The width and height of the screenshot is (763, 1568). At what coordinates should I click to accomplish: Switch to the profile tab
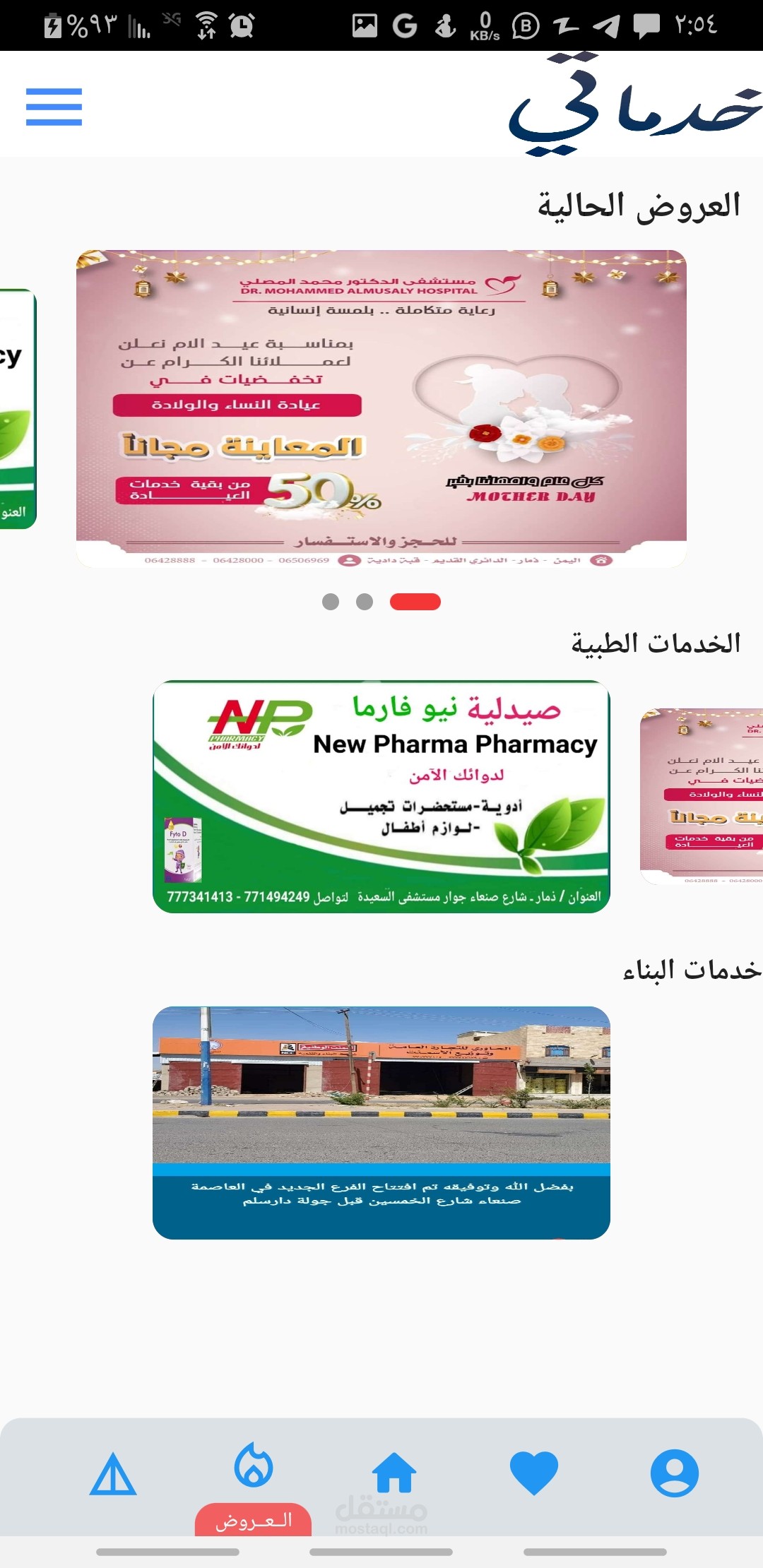pos(675,1473)
